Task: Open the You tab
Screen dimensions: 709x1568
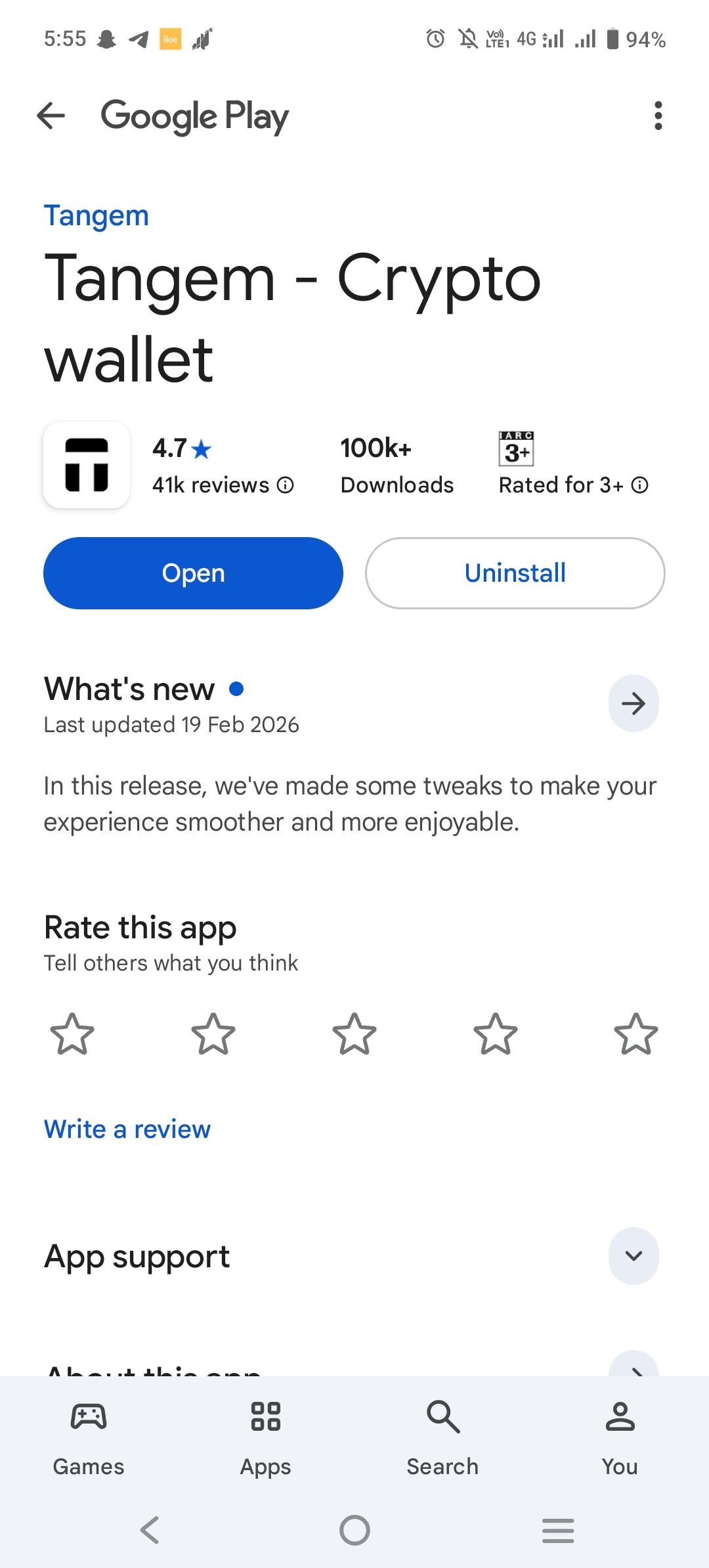Action: (620, 1438)
